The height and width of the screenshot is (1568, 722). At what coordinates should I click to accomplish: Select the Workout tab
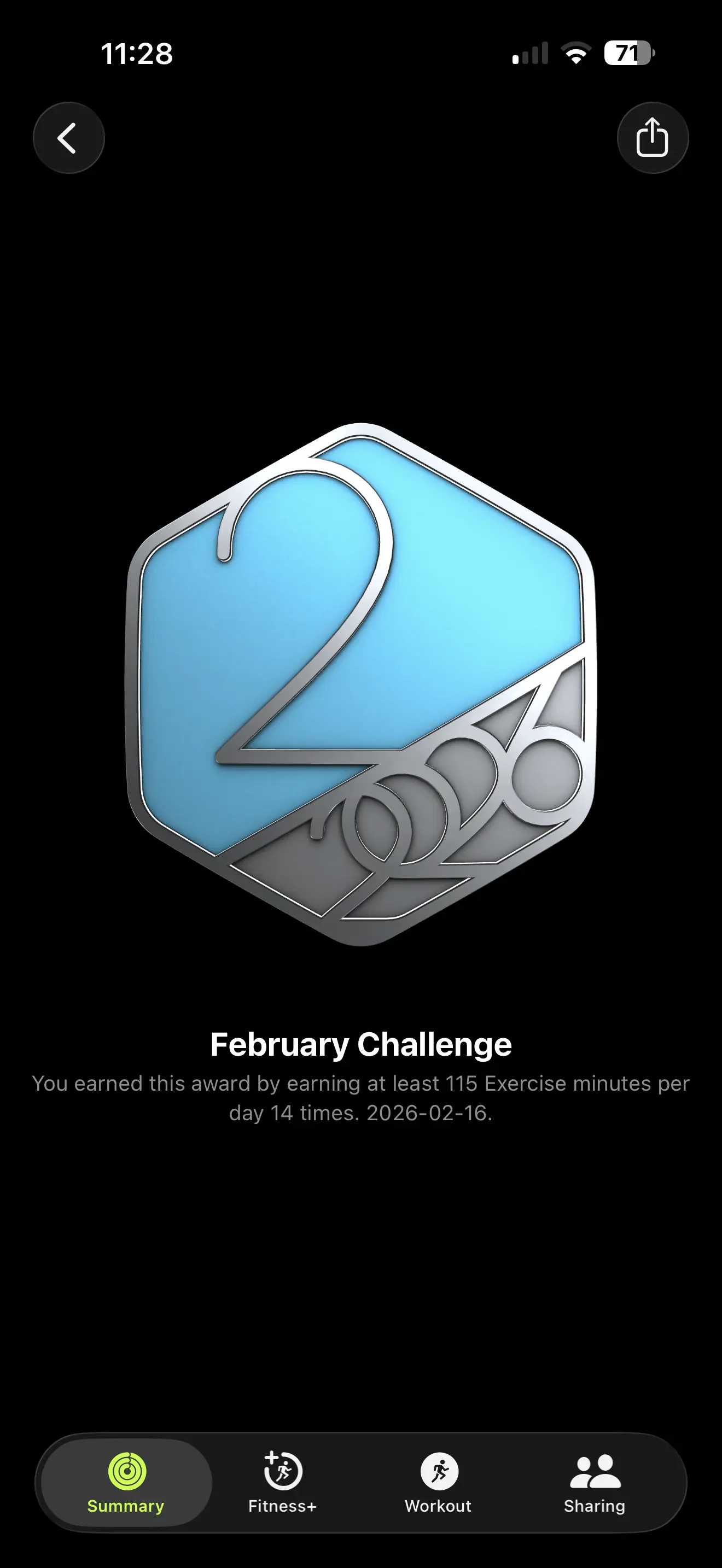click(x=438, y=1482)
